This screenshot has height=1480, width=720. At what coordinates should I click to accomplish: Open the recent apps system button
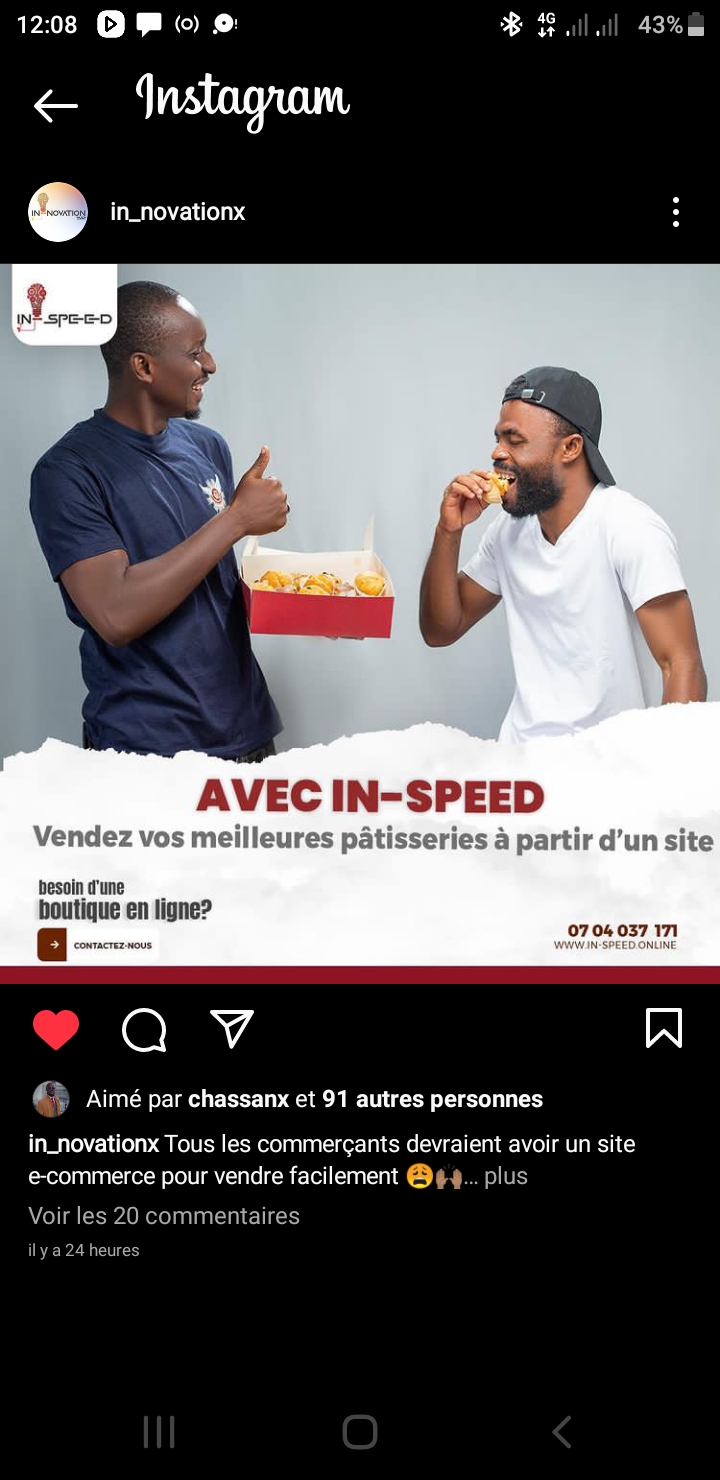(159, 1432)
